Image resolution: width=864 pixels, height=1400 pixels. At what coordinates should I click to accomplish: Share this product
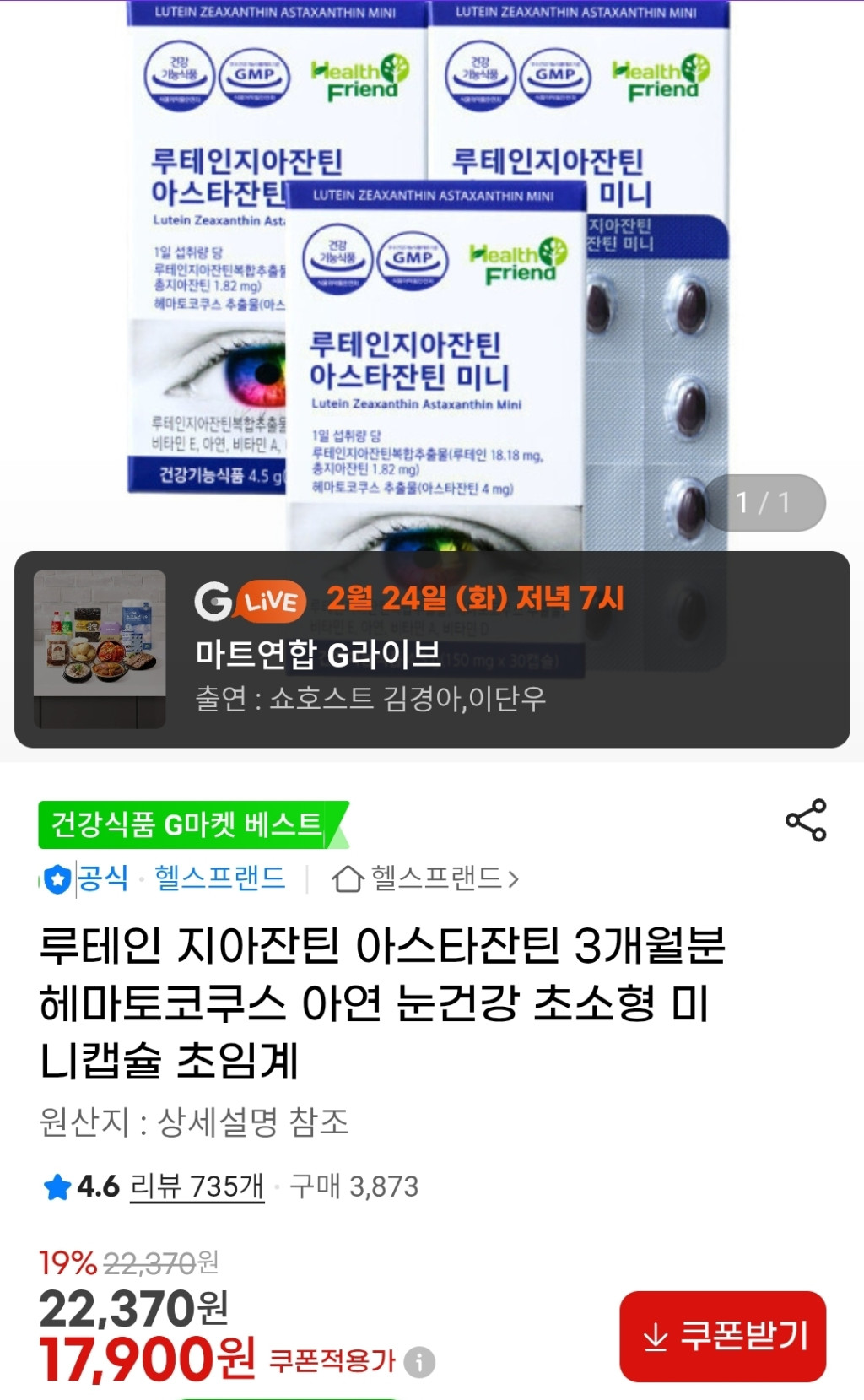pyautogui.click(x=806, y=820)
